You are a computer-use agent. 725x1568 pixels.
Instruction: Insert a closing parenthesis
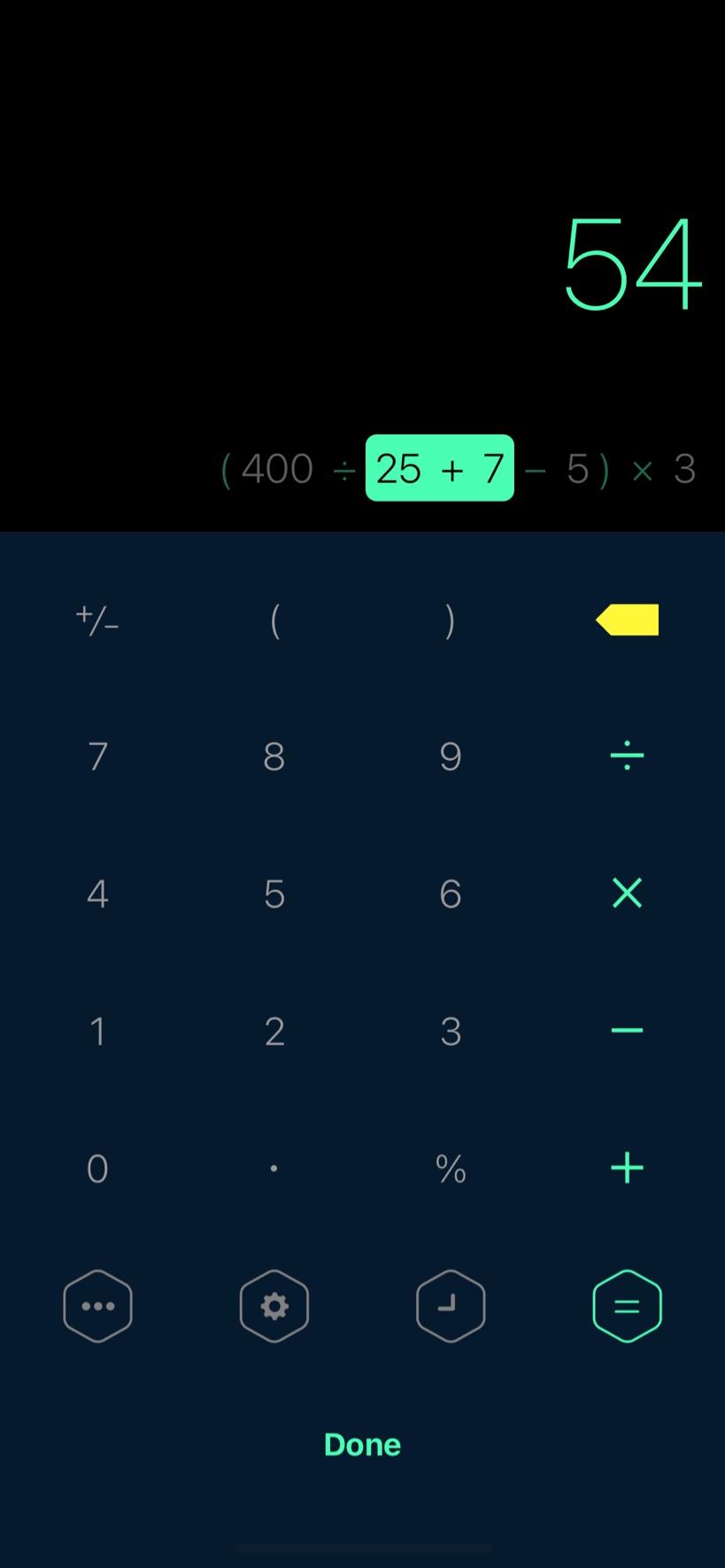coord(451,619)
